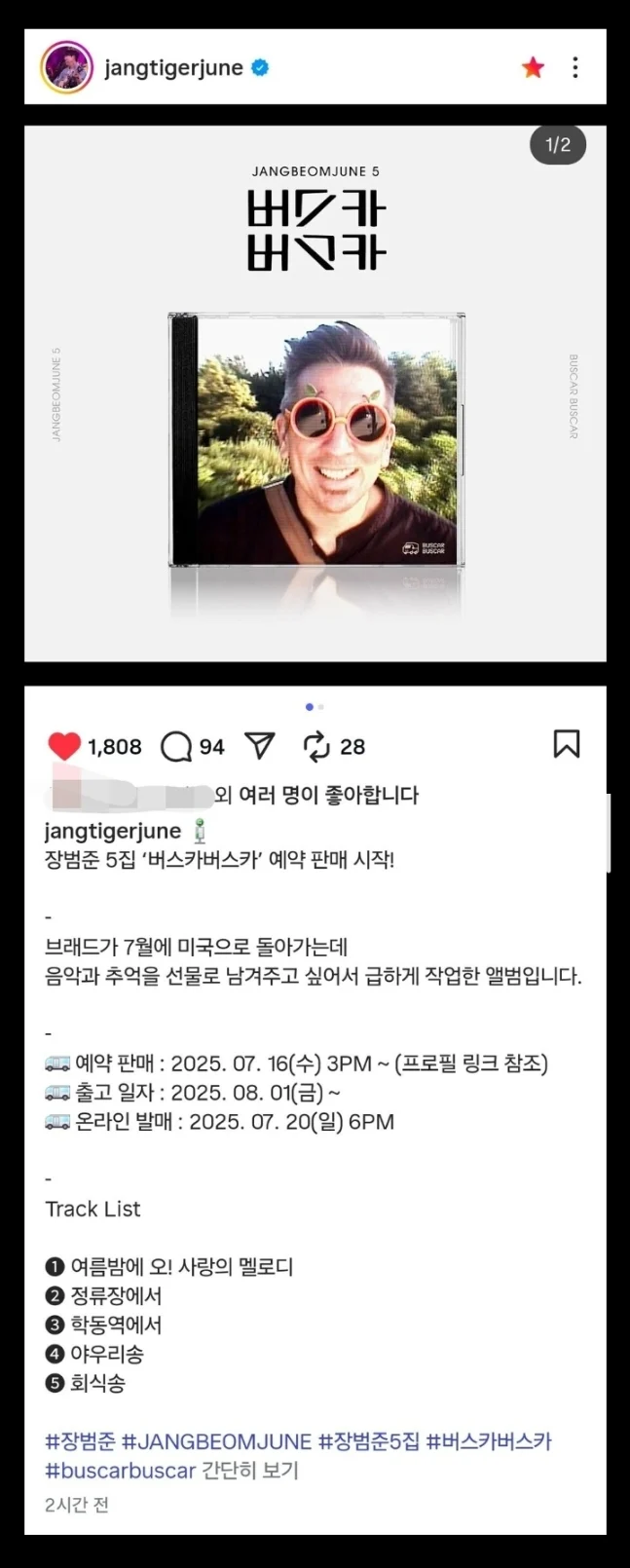Open the post overflow menu

coord(575,67)
